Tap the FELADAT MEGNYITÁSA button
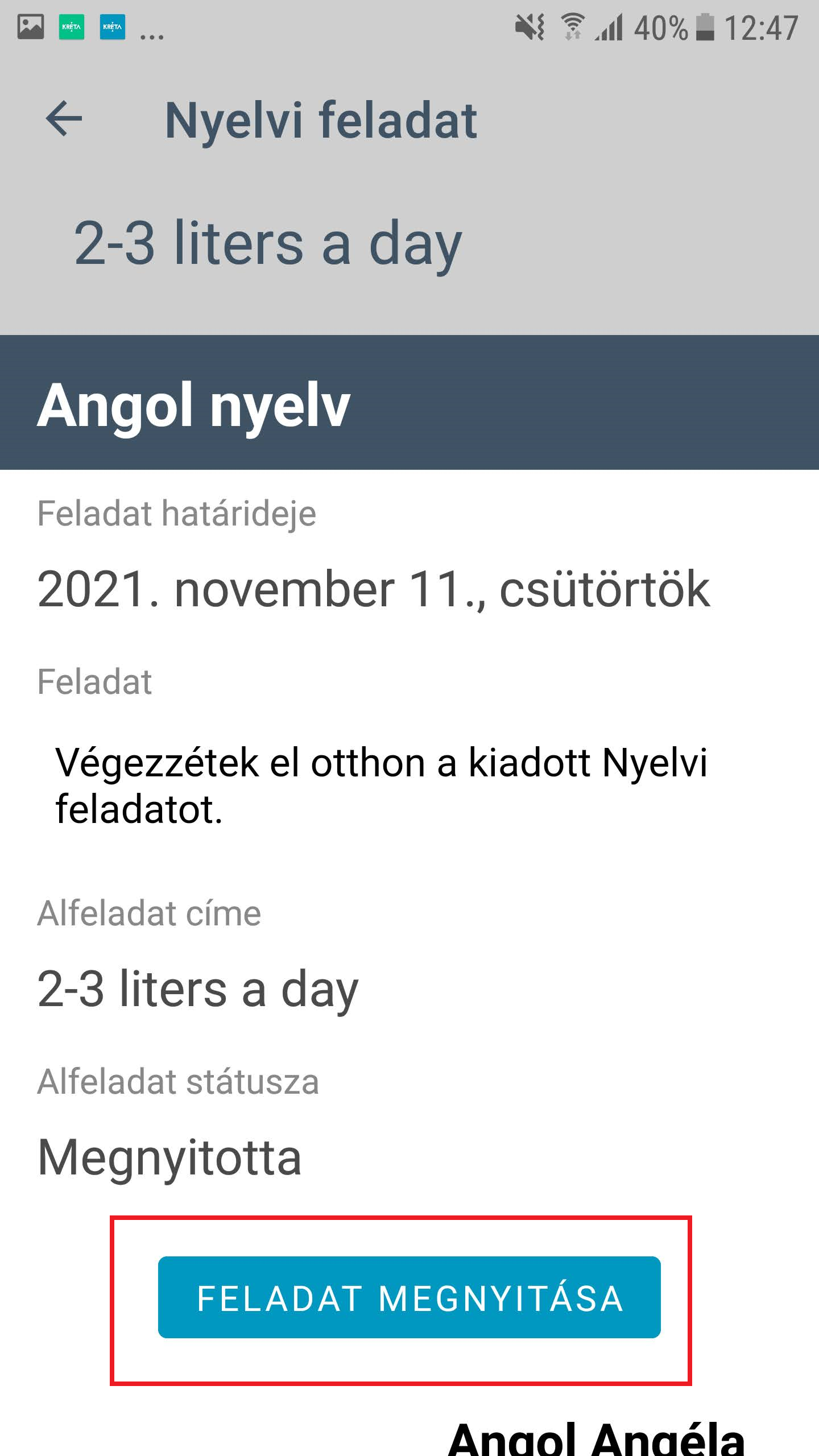Screen dimensions: 819x1456 tap(409, 1297)
